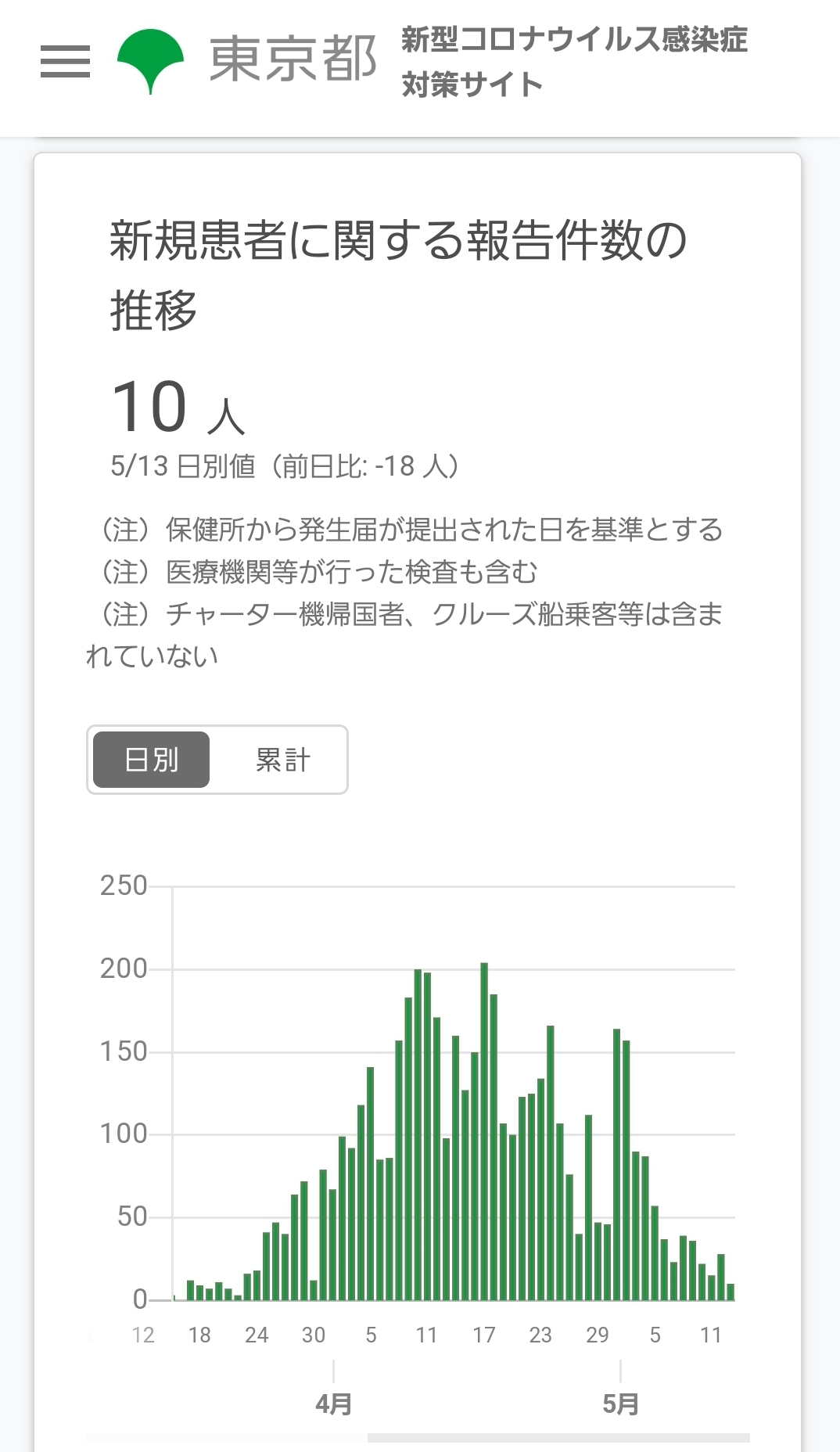
Task: Open the hamburger navigation menu
Action: [x=65, y=61]
